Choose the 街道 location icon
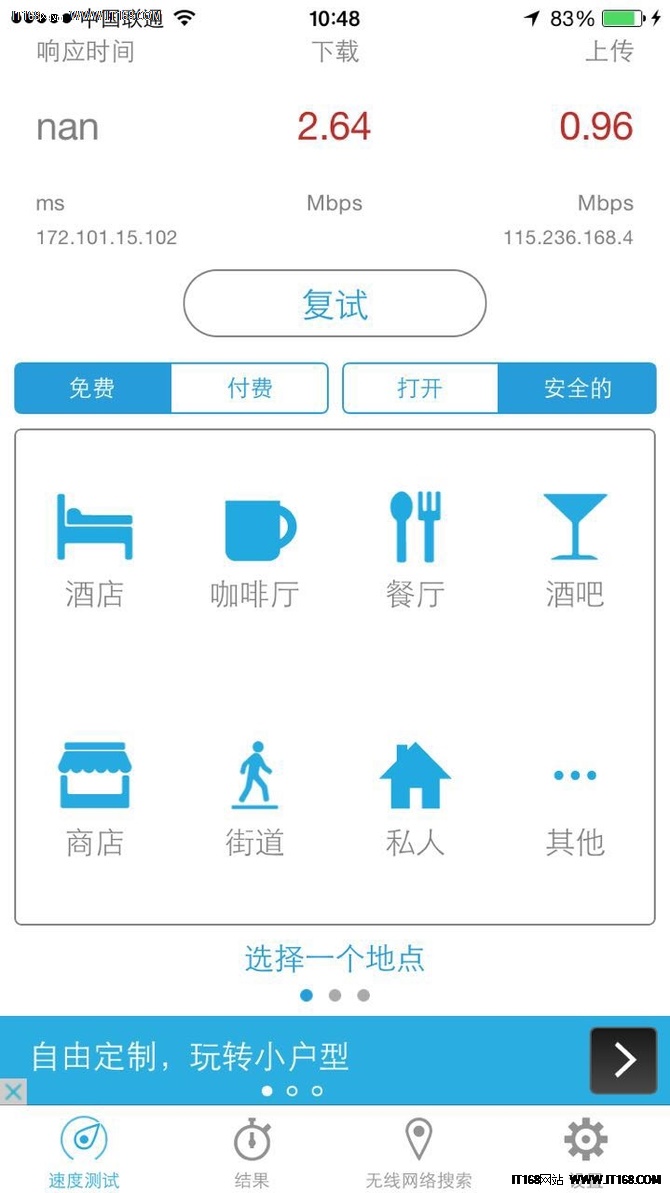Screen dimensions: 670x1193 point(255,799)
